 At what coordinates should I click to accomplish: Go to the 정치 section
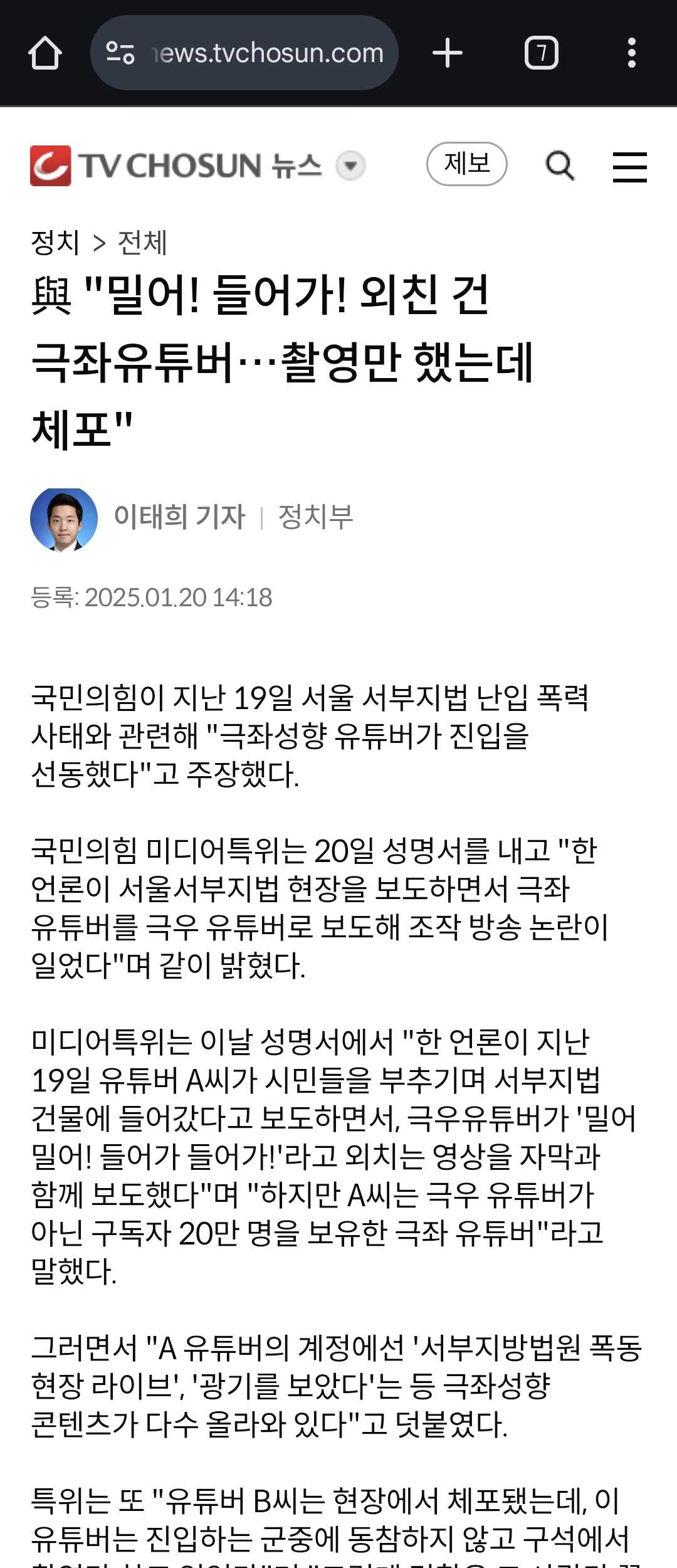(x=55, y=243)
